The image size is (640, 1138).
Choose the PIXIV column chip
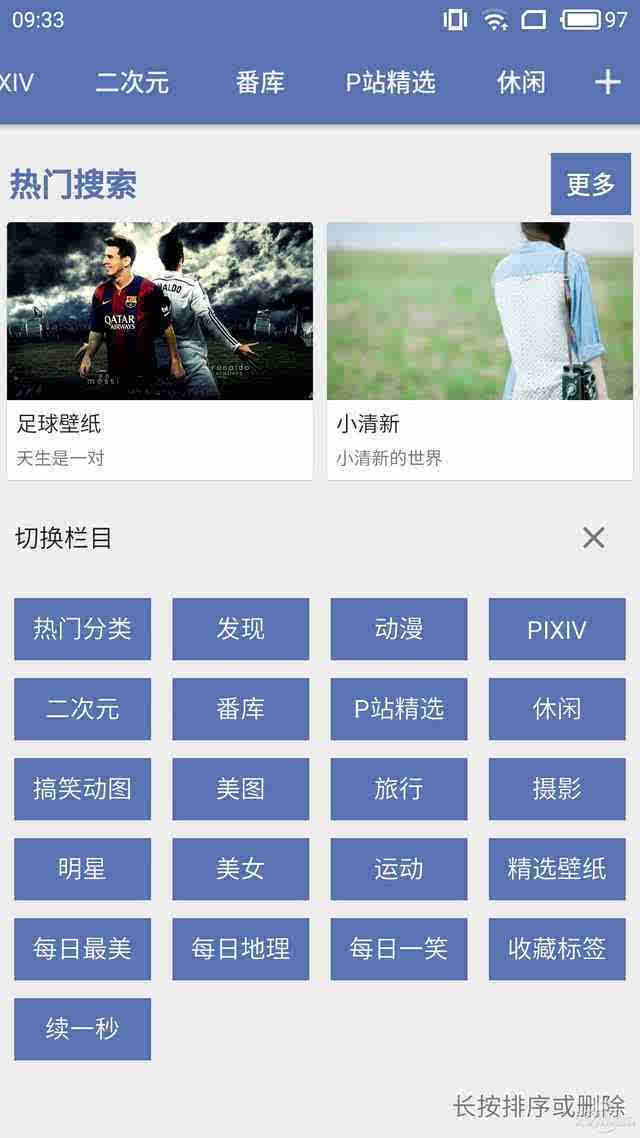coord(557,629)
